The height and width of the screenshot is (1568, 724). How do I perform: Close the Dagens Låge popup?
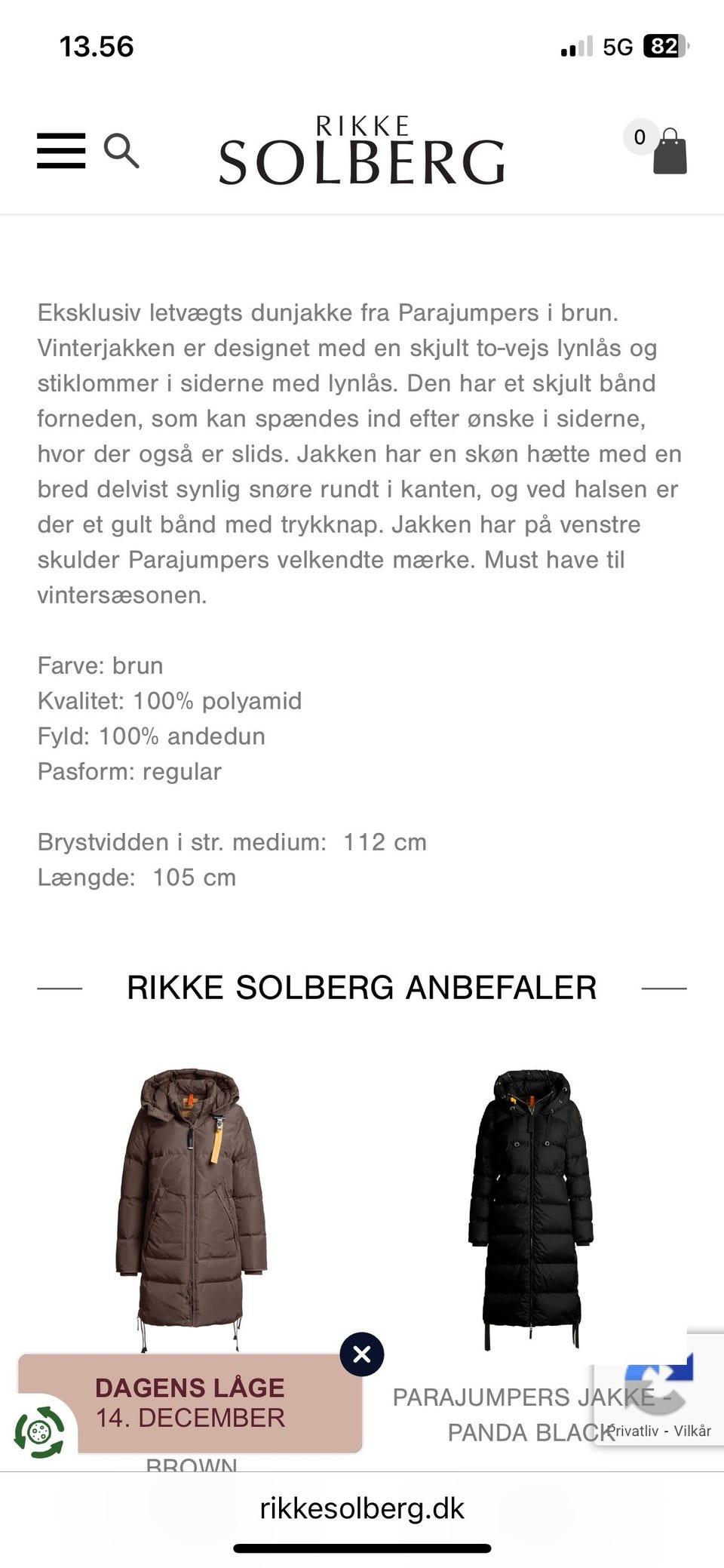pyautogui.click(x=360, y=1354)
